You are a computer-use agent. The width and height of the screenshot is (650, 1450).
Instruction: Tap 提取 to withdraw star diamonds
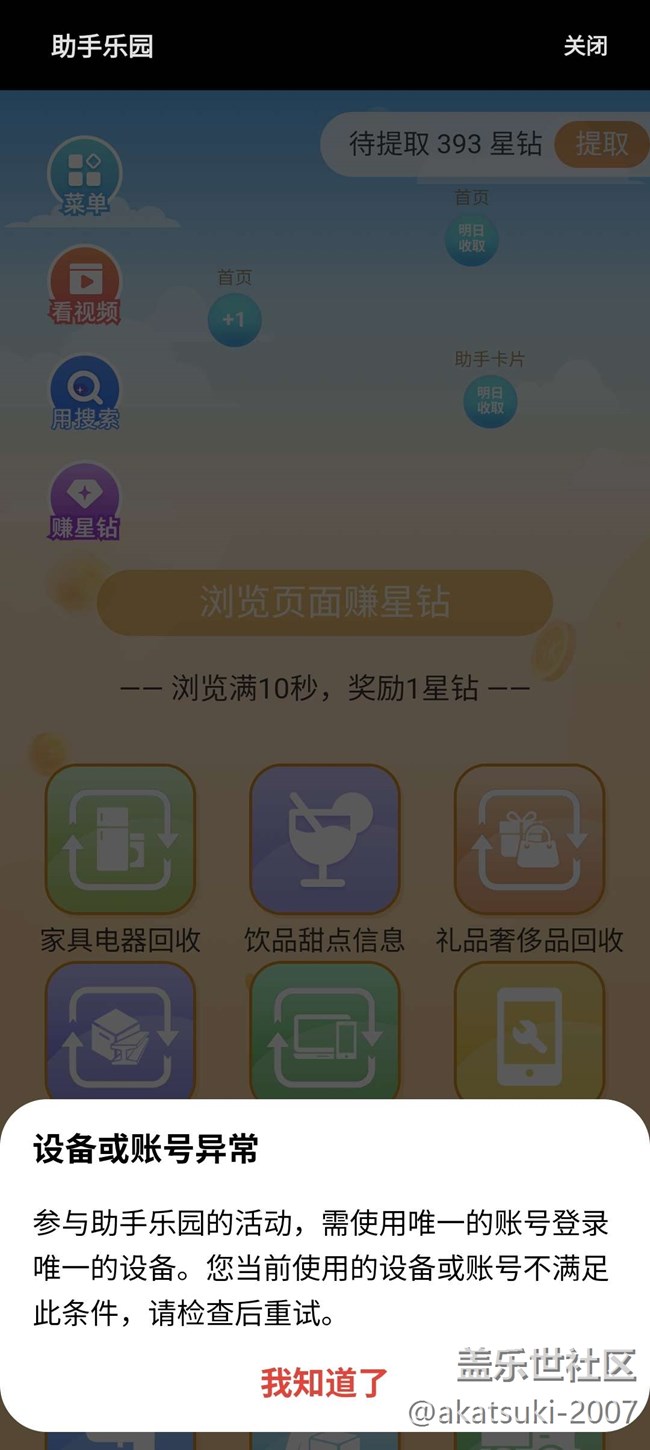[601, 144]
